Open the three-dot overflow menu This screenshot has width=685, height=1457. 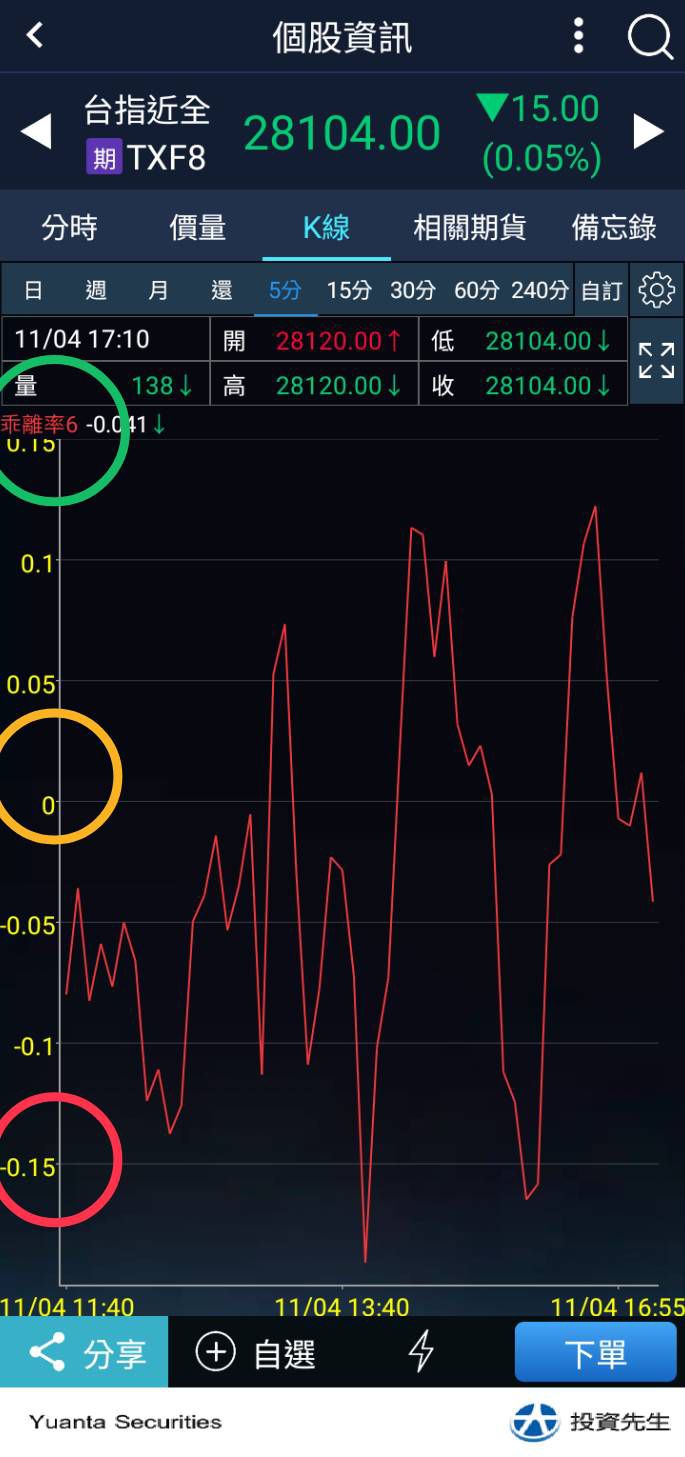pos(578,36)
